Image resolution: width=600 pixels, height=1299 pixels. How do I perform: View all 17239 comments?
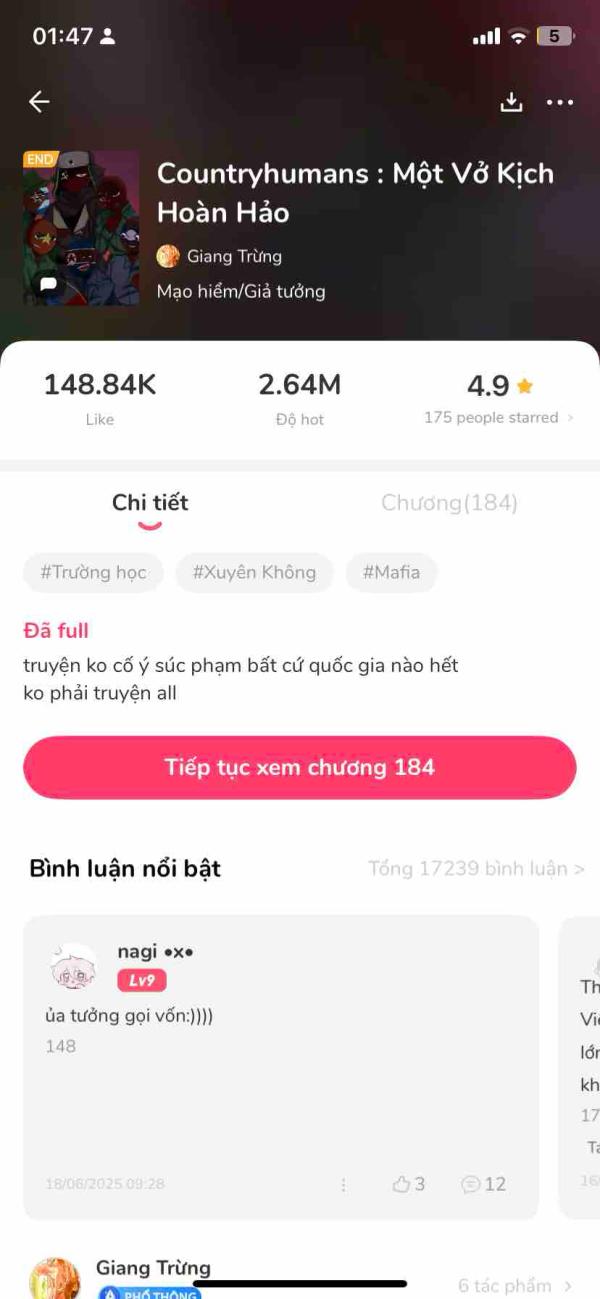click(476, 868)
